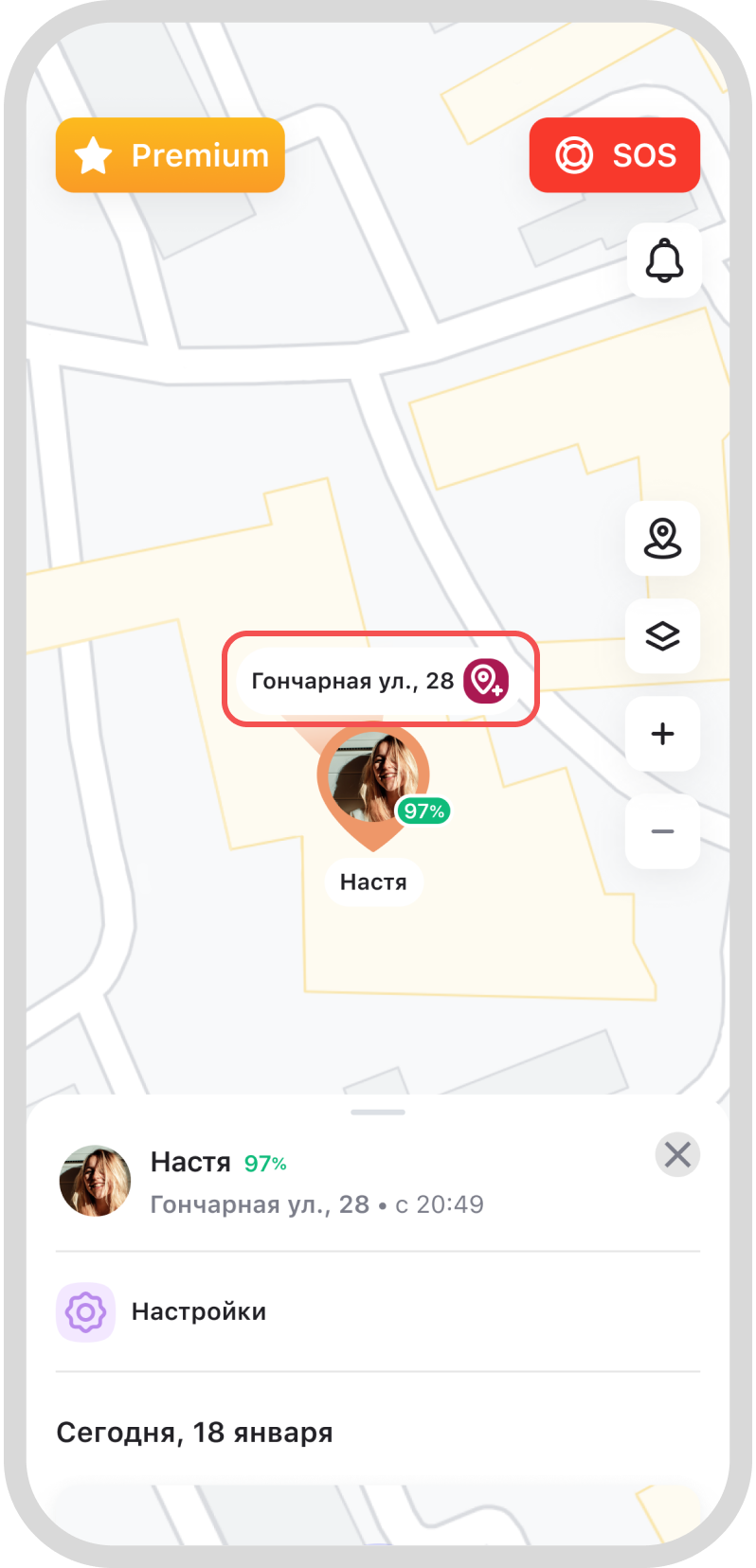Close Настя's details panel
Image resolution: width=756 pixels, height=1568 pixels.
pyautogui.click(x=677, y=1154)
